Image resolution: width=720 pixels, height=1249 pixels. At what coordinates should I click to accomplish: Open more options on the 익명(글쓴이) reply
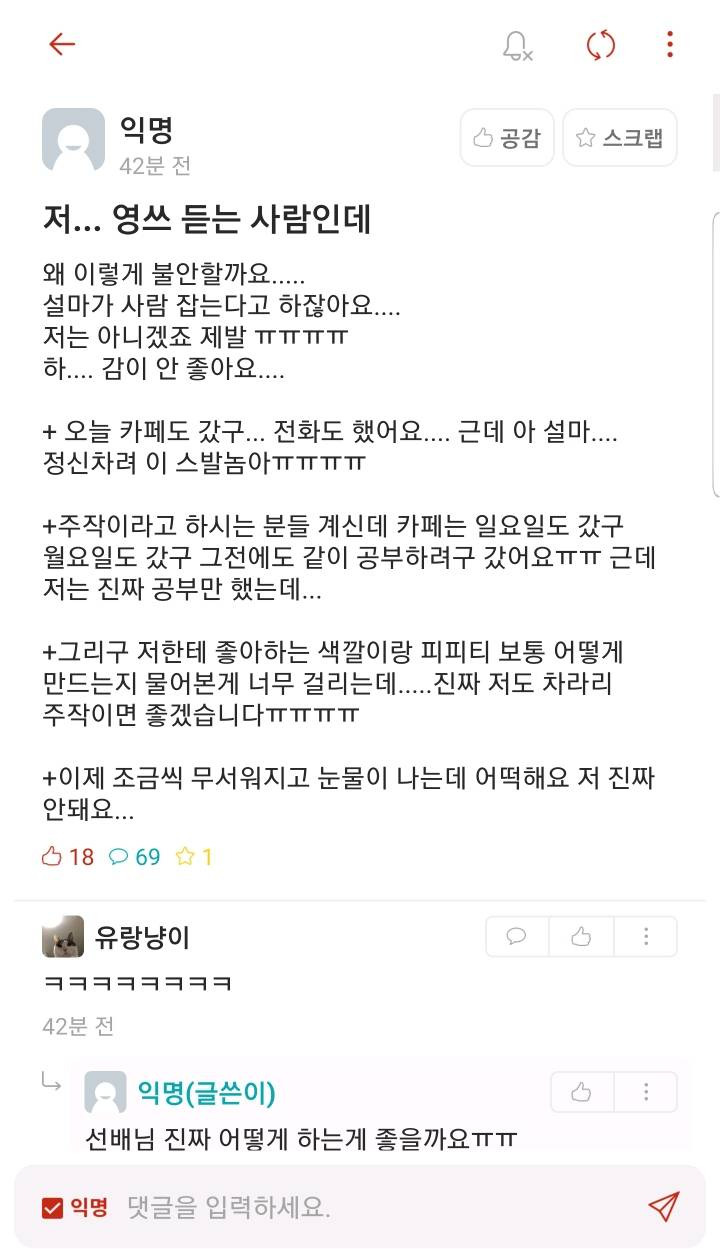coord(646,1092)
